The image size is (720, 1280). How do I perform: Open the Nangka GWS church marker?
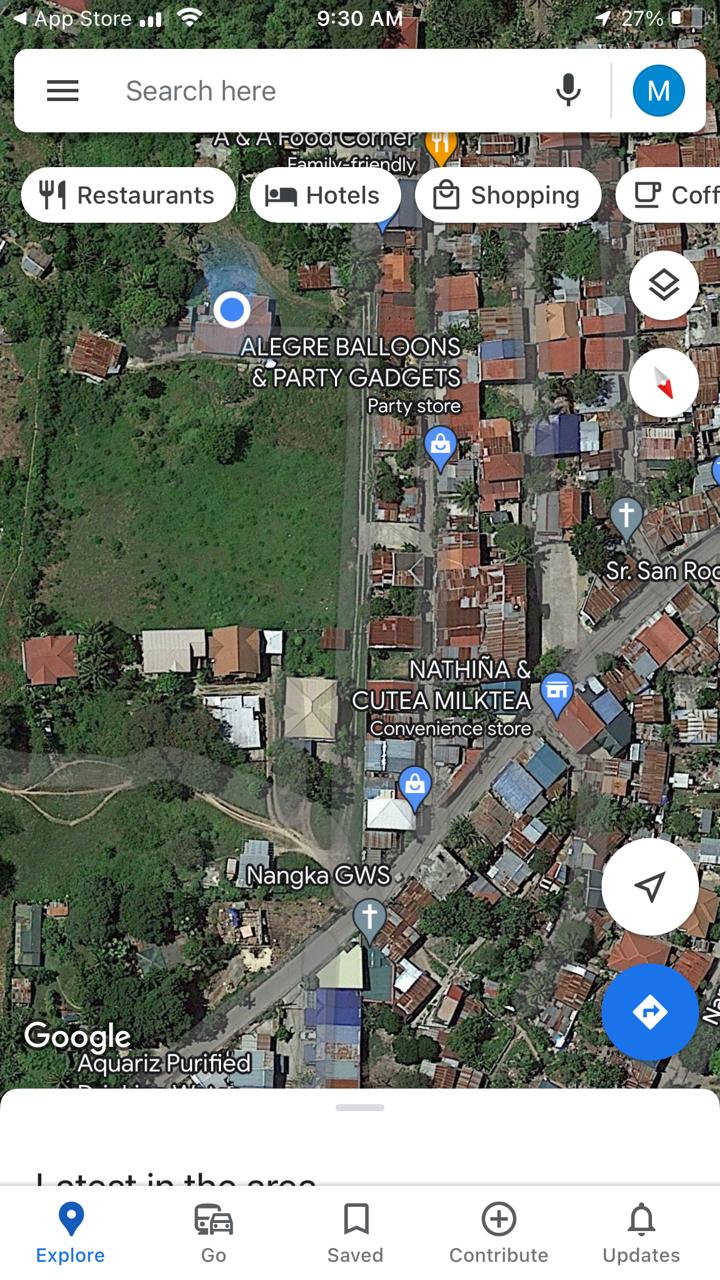tap(369, 917)
